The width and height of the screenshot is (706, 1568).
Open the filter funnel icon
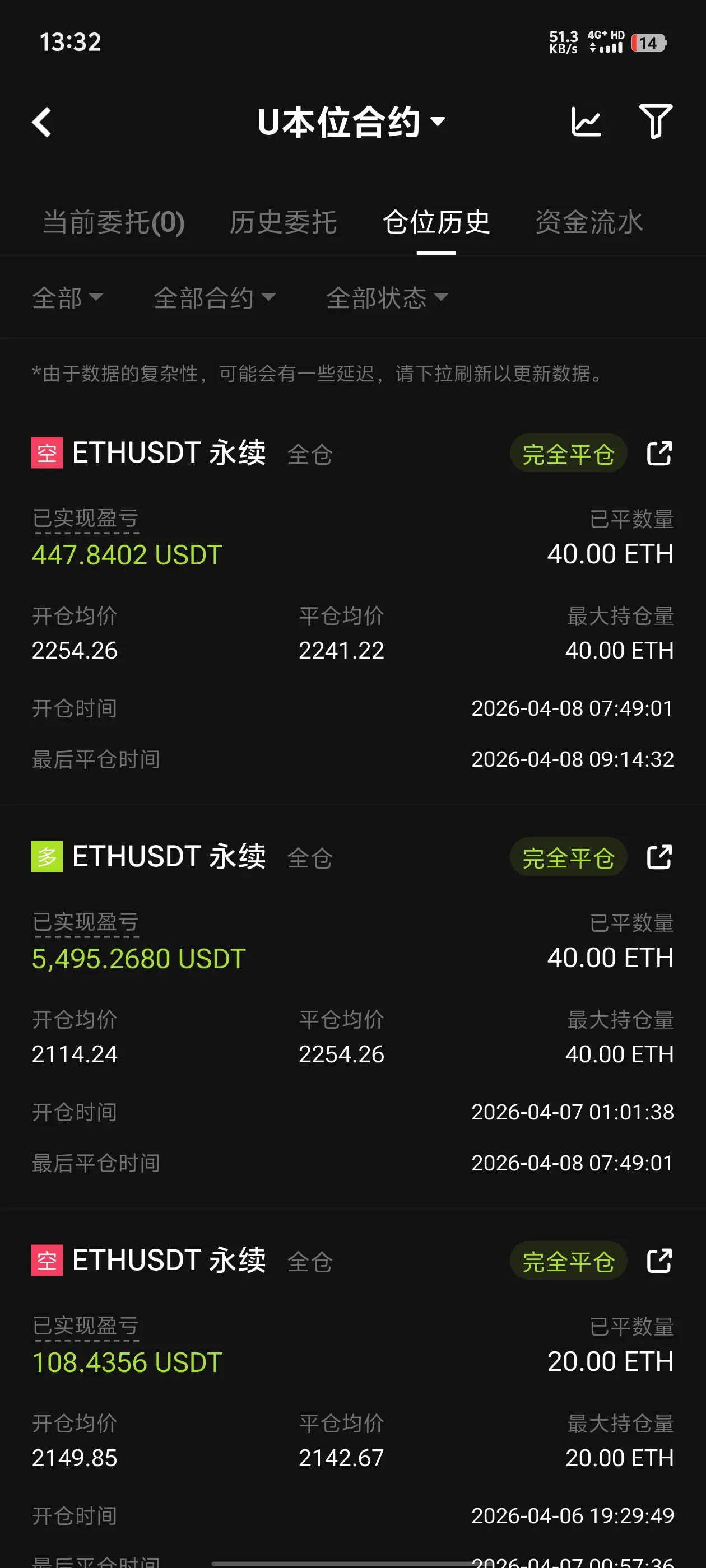656,121
